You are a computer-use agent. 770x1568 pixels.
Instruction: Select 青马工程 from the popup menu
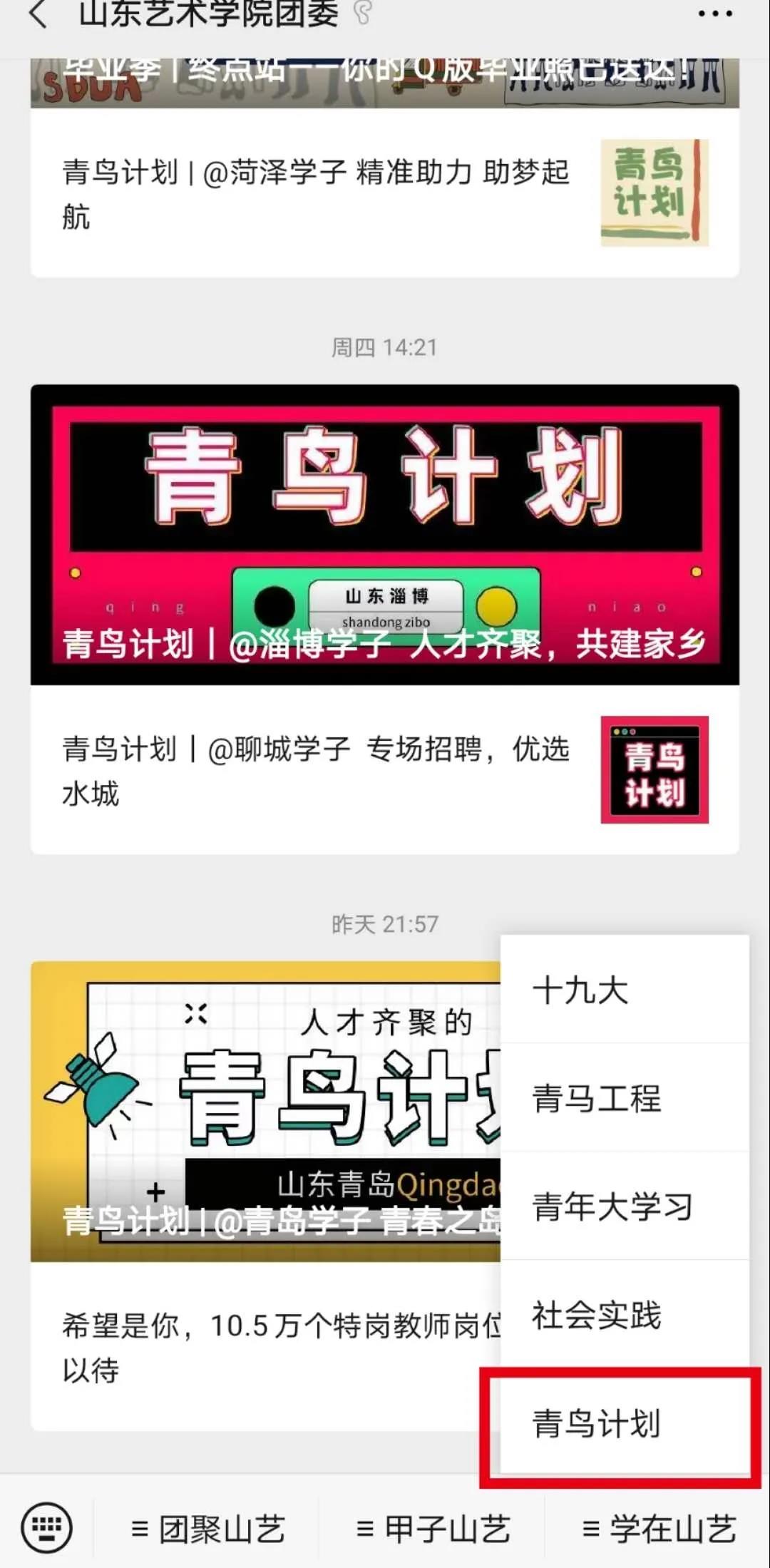tap(625, 1098)
